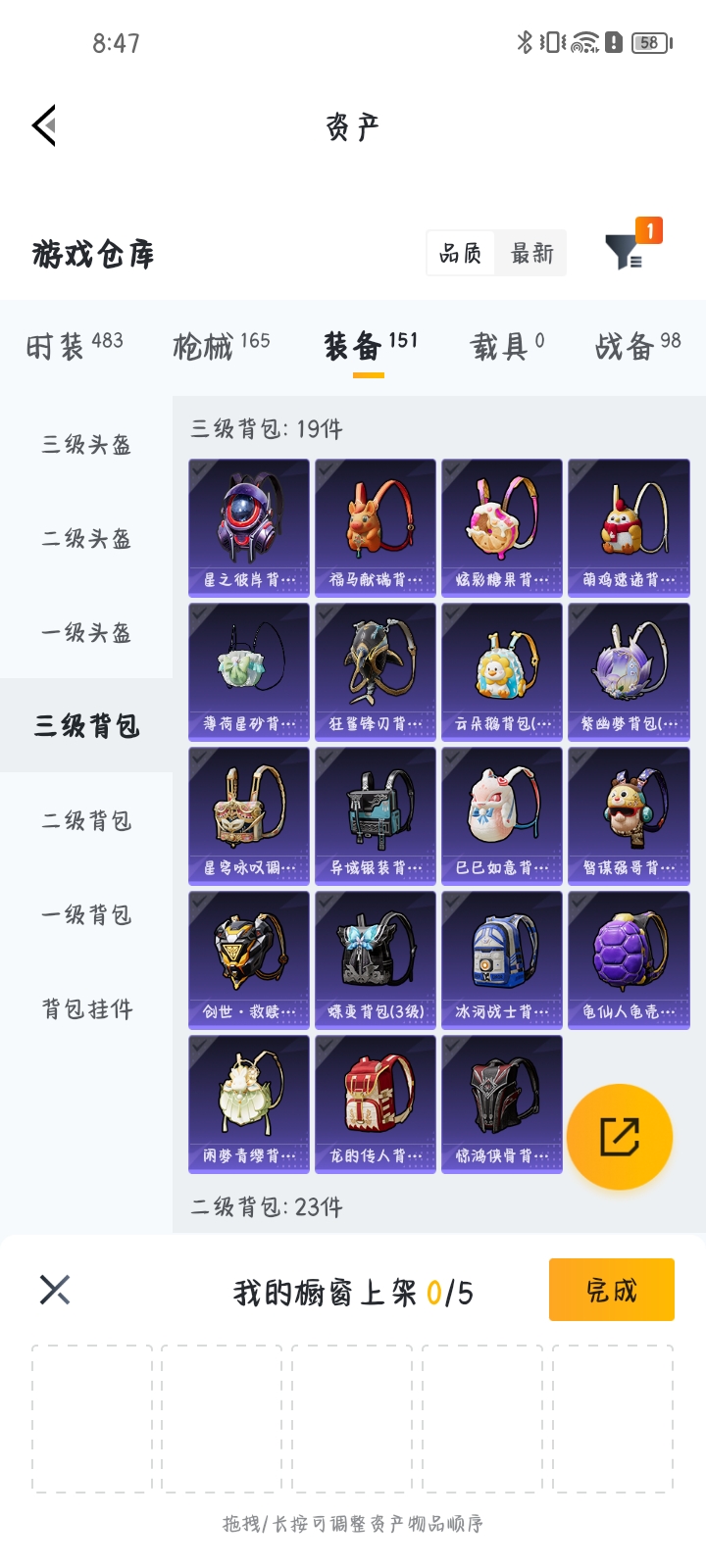Go back using the top-left arrow
Screen dimensions: 706x1568
(x=44, y=126)
